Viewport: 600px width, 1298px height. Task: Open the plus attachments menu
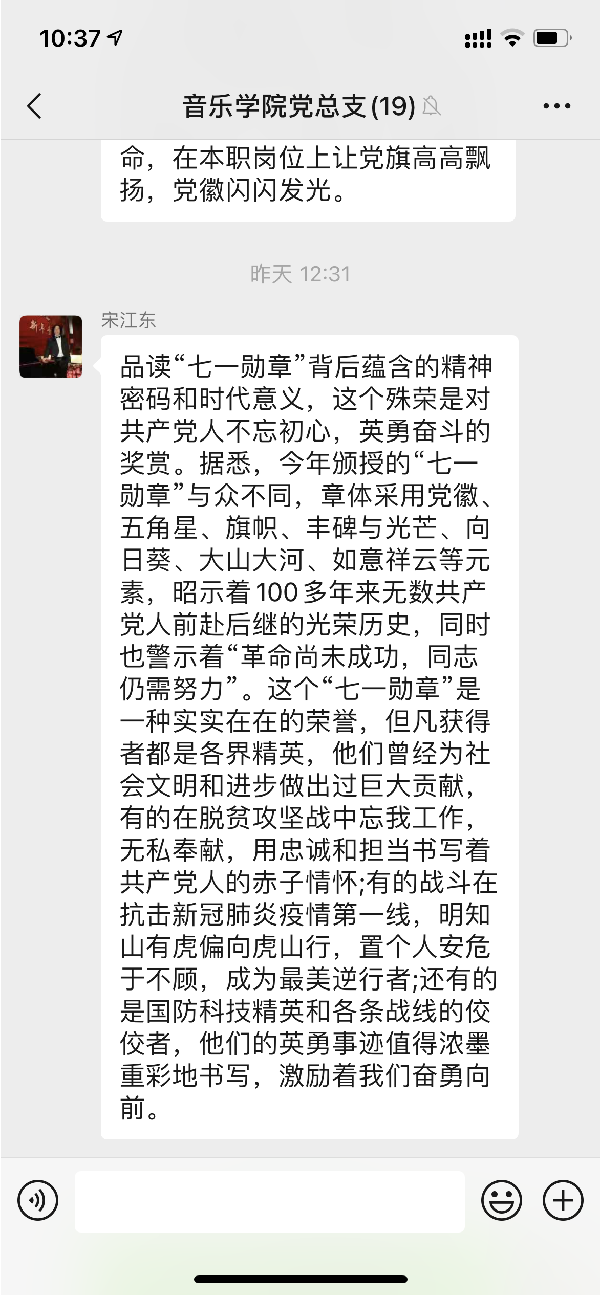point(563,1200)
